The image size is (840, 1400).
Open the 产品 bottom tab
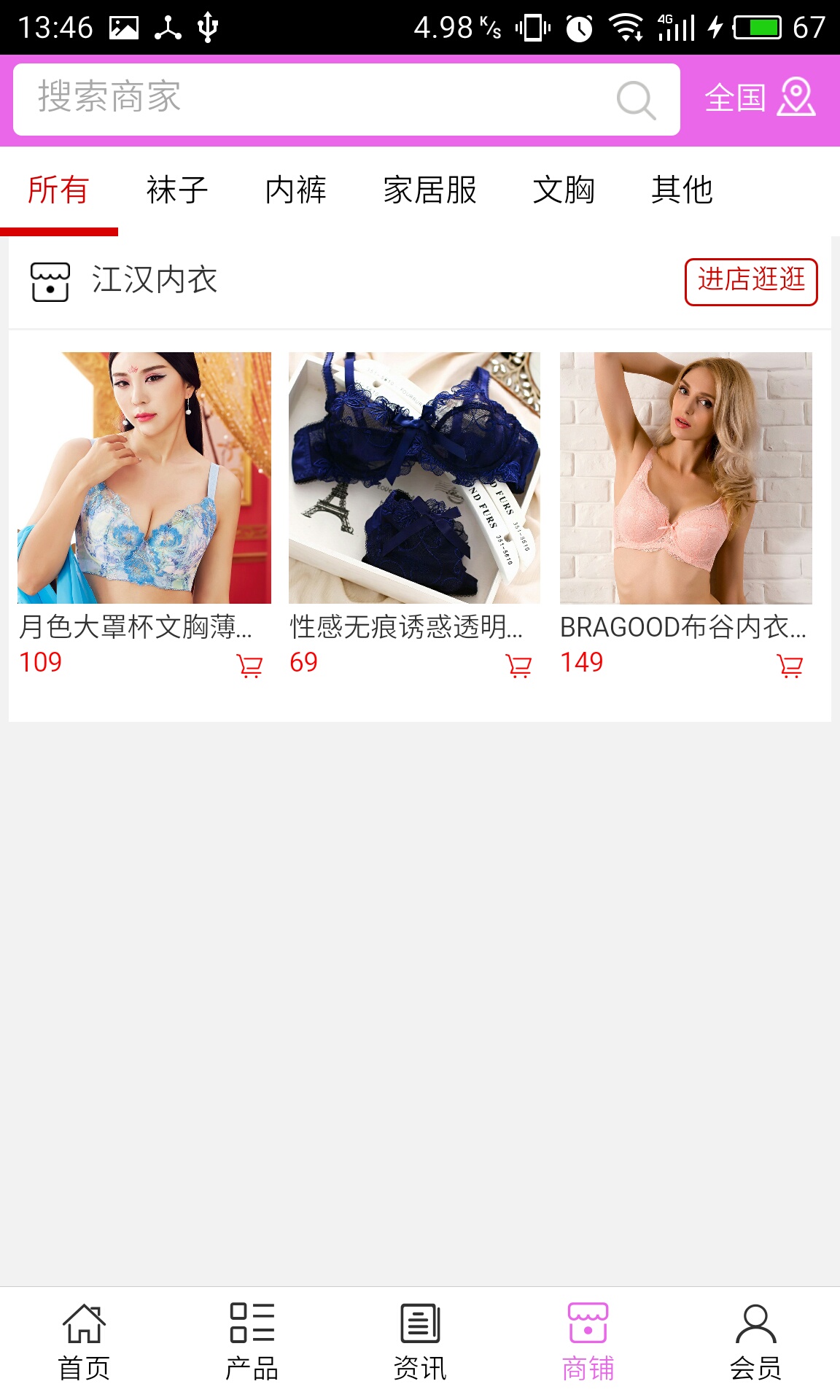(252, 1342)
